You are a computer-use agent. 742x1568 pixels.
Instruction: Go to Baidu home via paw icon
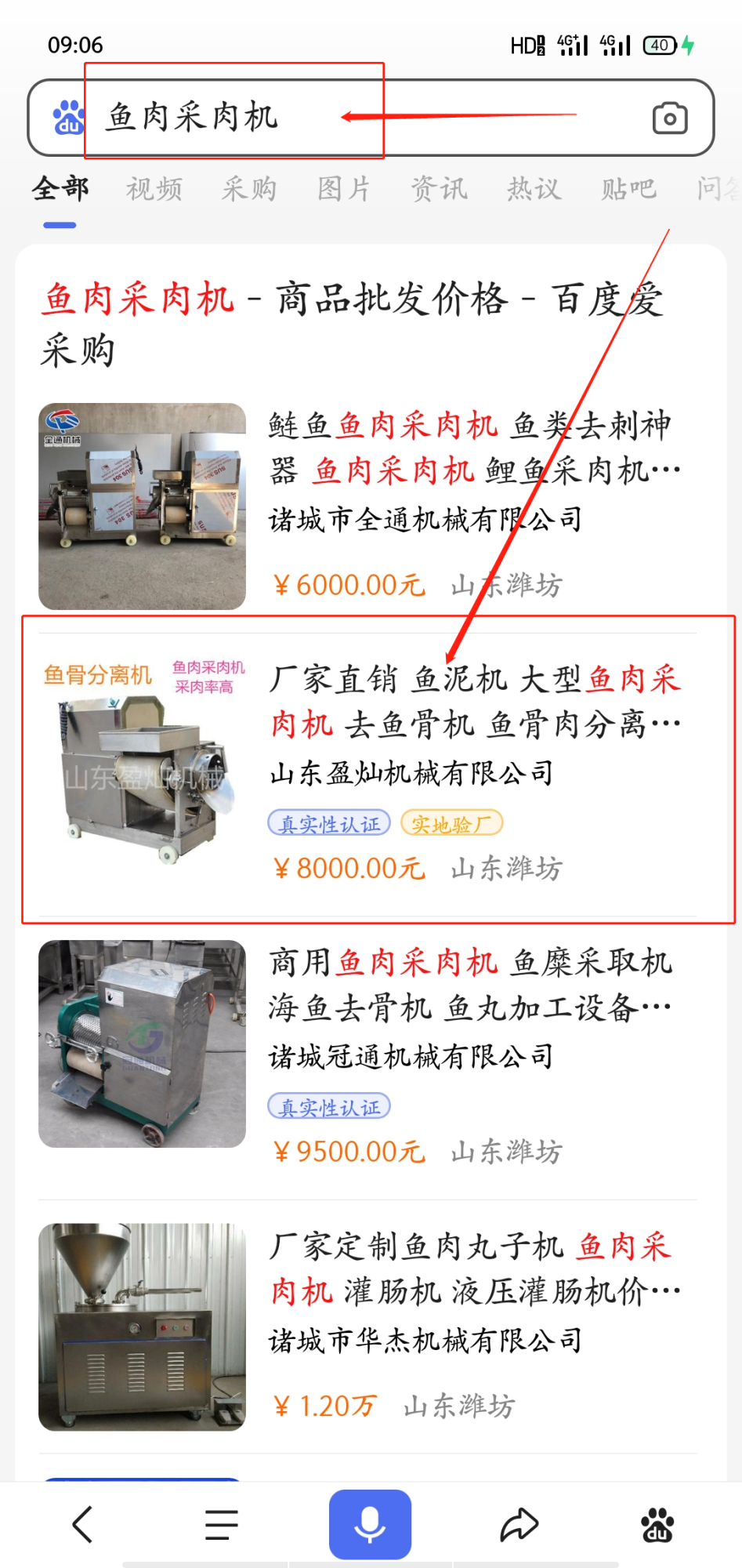pyautogui.click(x=658, y=1524)
